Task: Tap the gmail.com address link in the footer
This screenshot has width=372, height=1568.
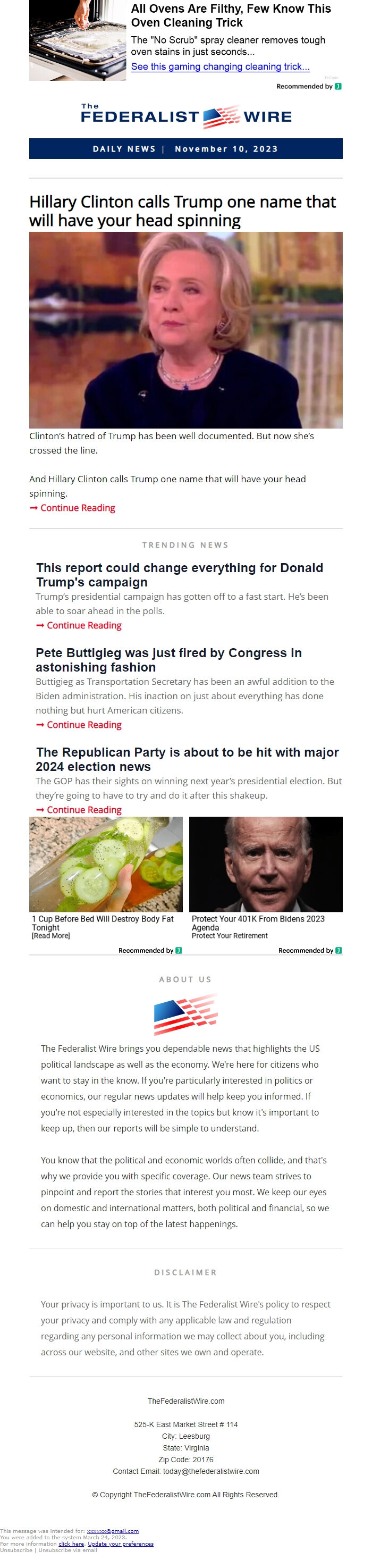Action: coord(113,1531)
